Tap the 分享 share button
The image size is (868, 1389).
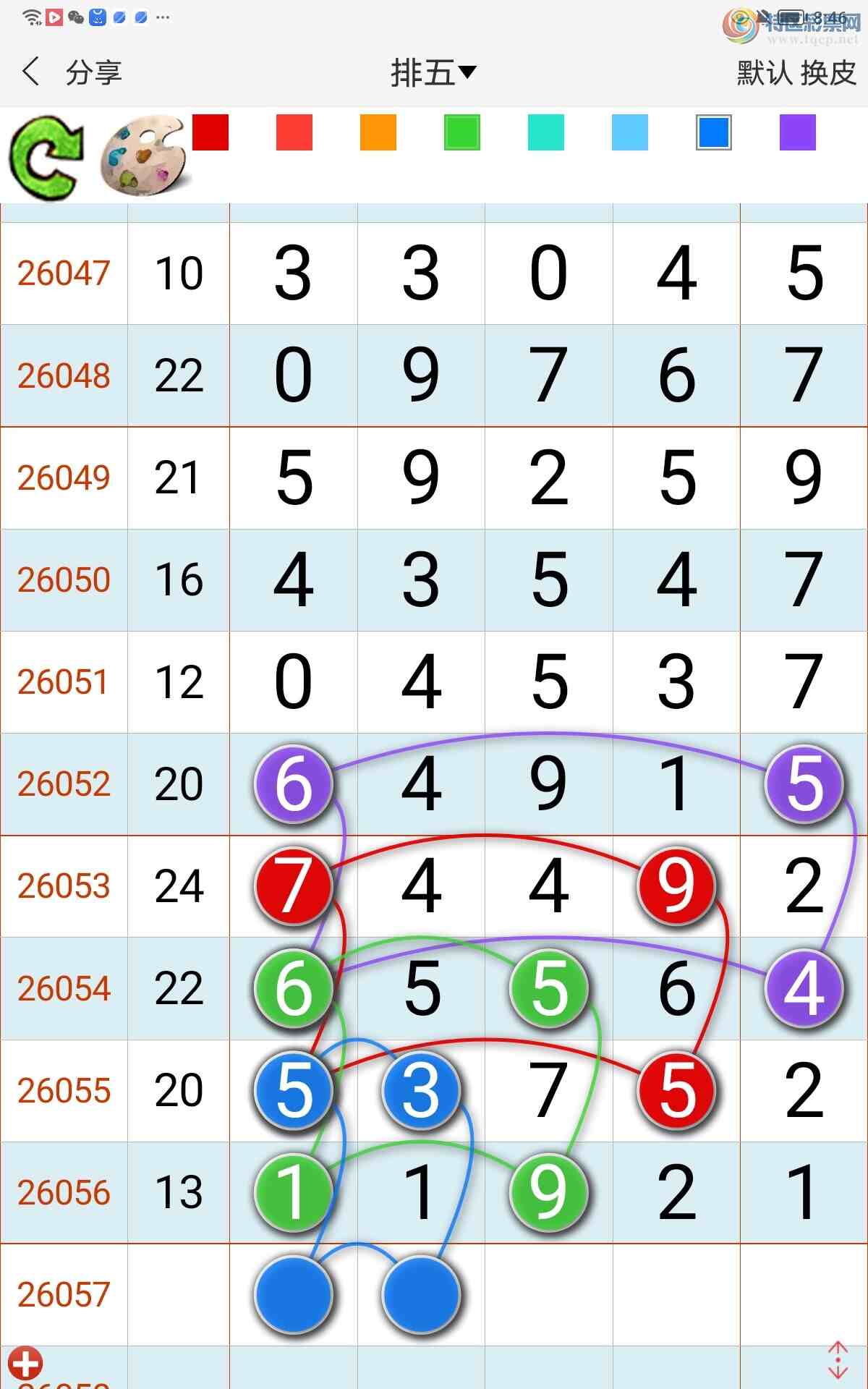(94, 72)
